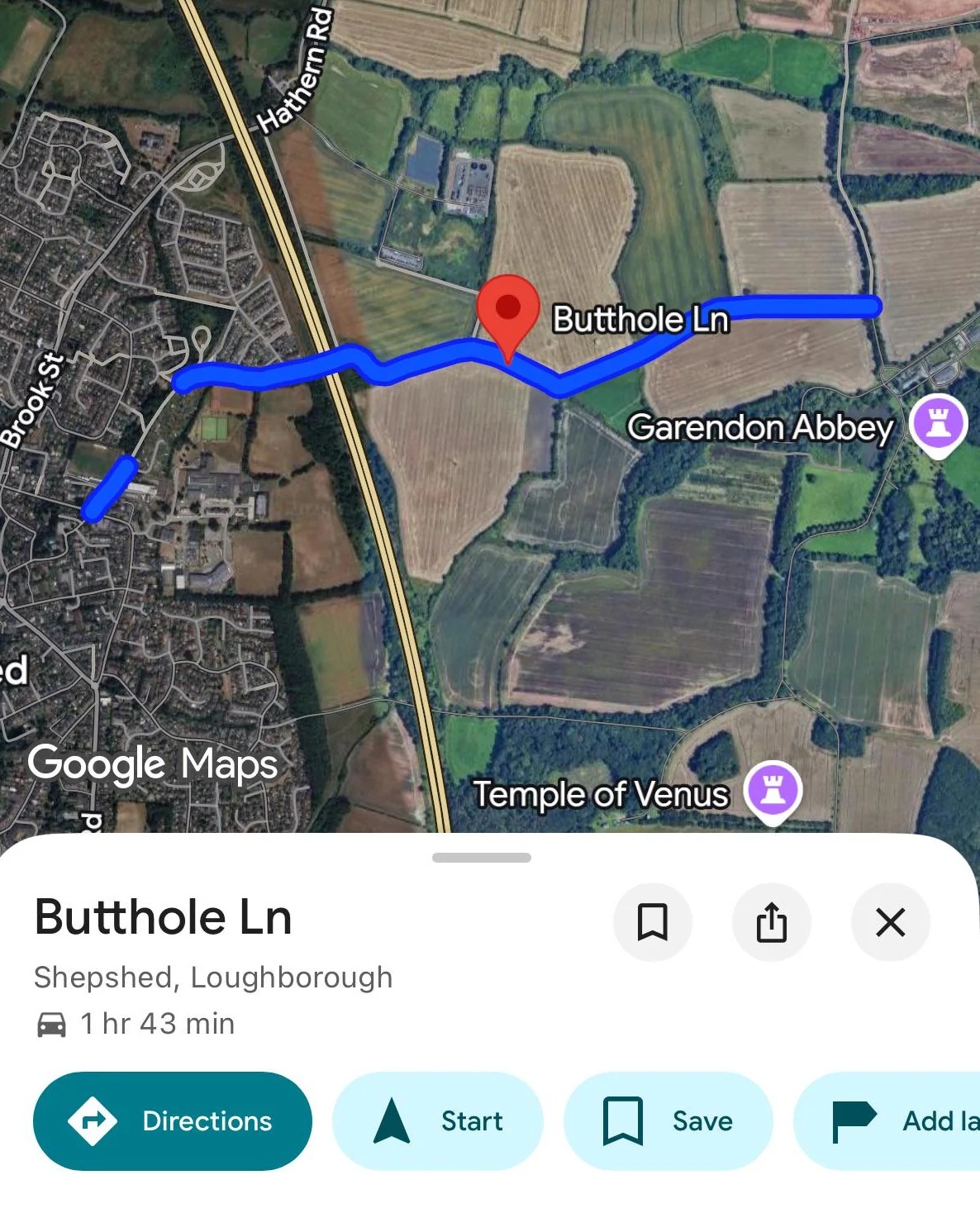Tap the flag icon on Add label button
The height and width of the screenshot is (1213, 980).
pyautogui.click(x=857, y=1121)
